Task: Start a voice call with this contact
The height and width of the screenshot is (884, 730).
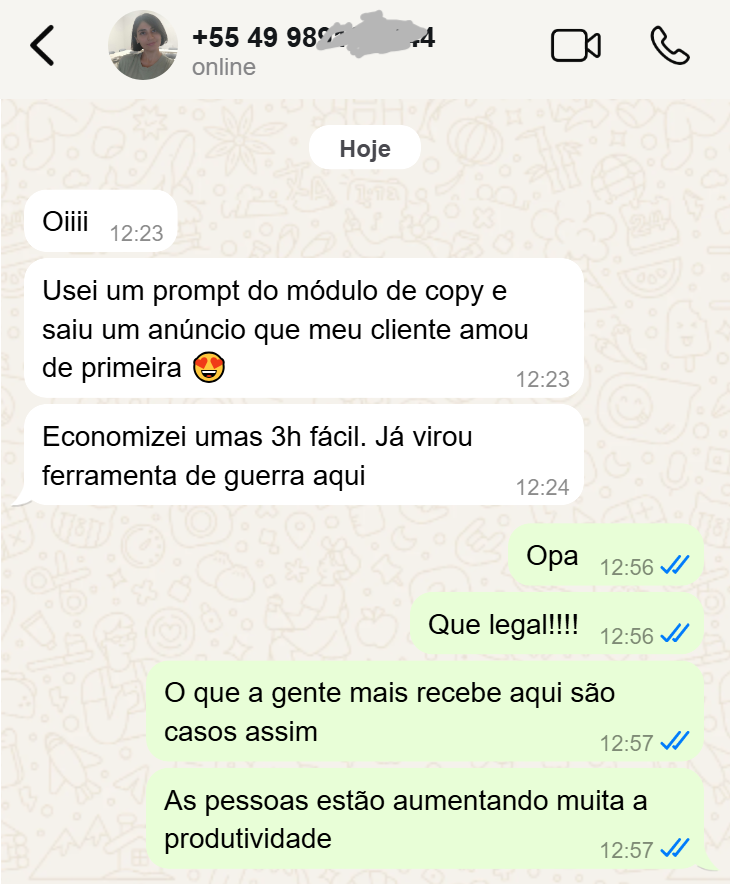Action: (669, 46)
